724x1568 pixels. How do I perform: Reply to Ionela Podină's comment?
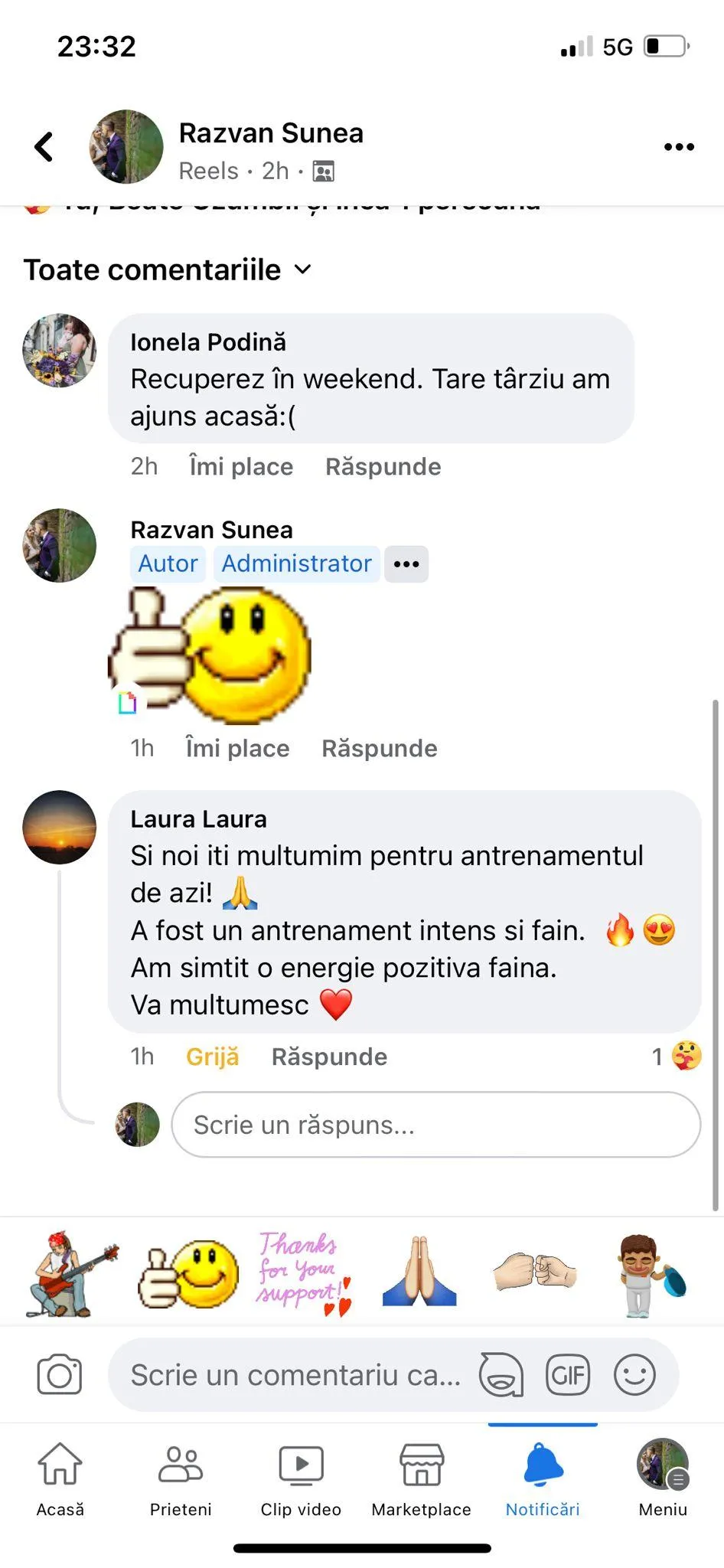[383, 467]
